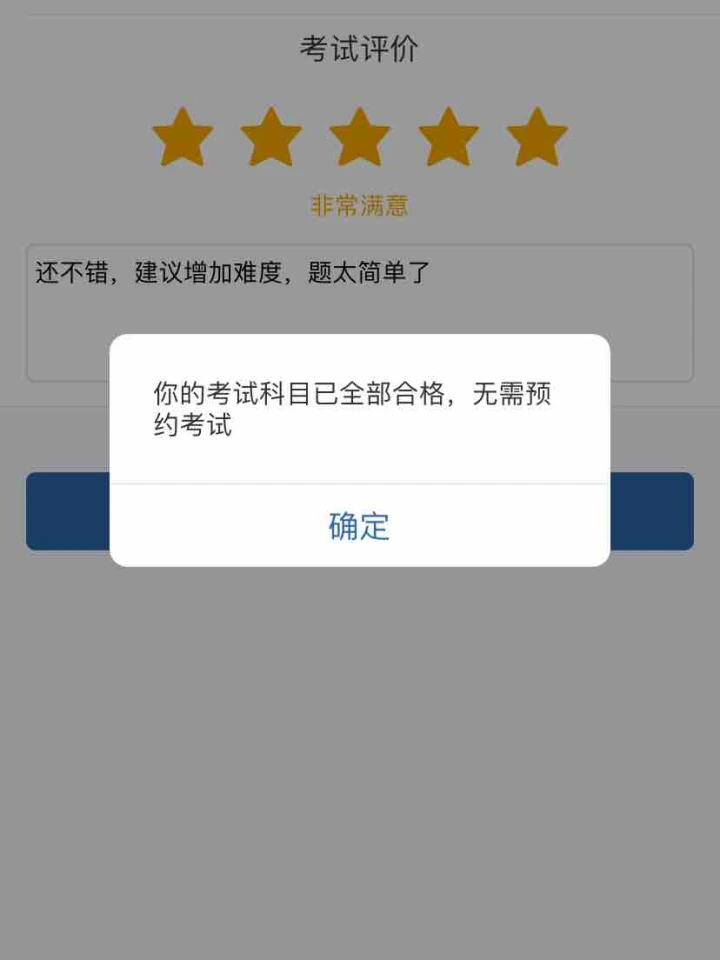Set the rating to three stars
The image size is (720, 960).
coord(359,138)
